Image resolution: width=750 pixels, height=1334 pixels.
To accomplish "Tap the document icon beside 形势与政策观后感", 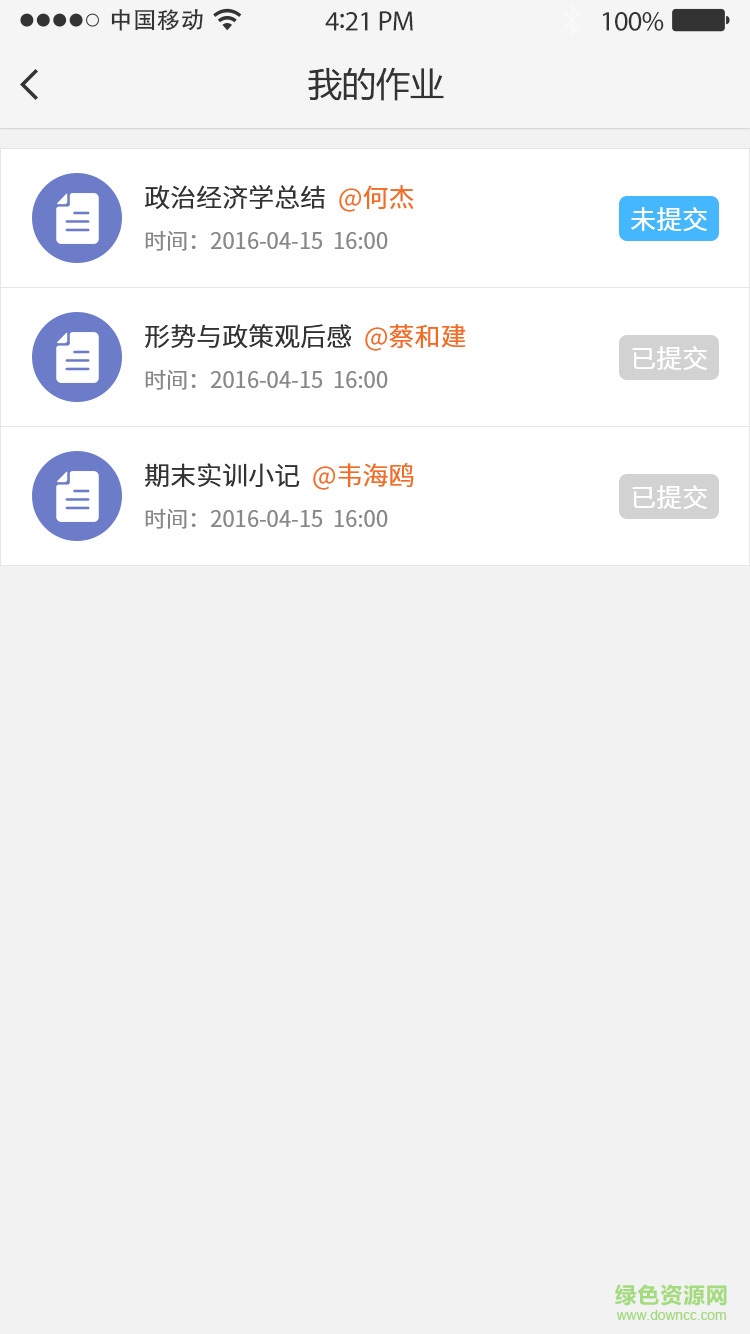I will pos(77,357).
